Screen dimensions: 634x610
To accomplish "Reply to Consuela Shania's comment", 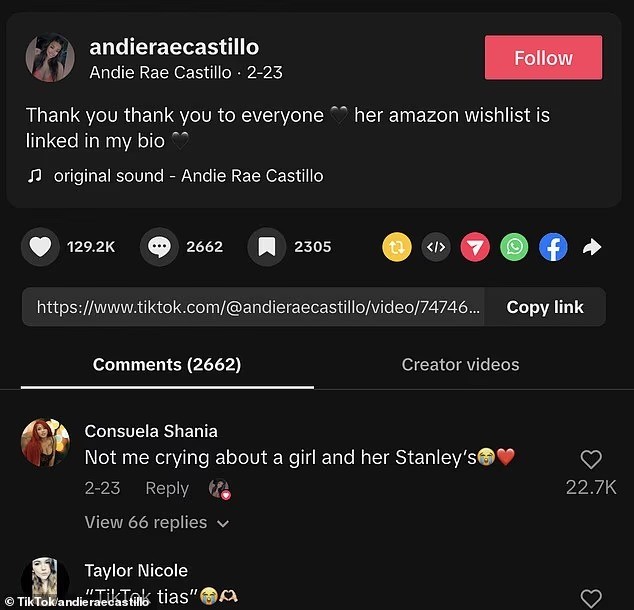I will (166, 488).
